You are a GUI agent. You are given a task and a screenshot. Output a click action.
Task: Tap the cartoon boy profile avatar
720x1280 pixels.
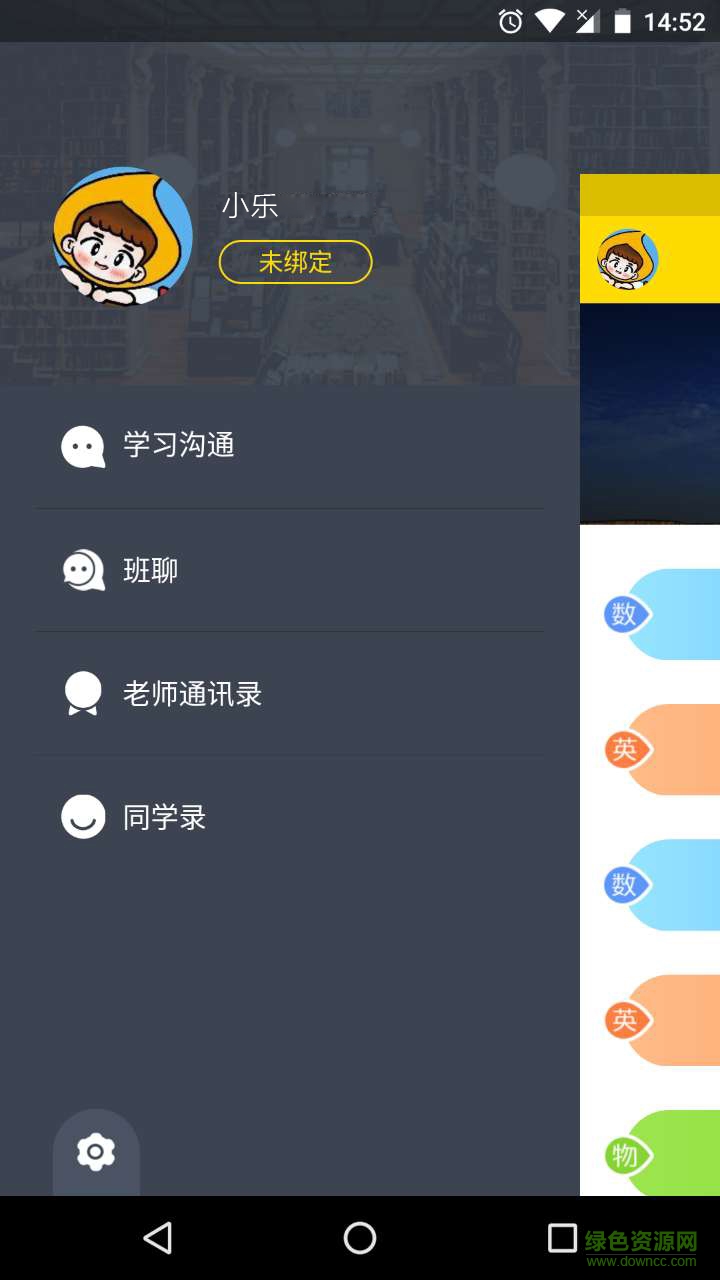[120, 235]
